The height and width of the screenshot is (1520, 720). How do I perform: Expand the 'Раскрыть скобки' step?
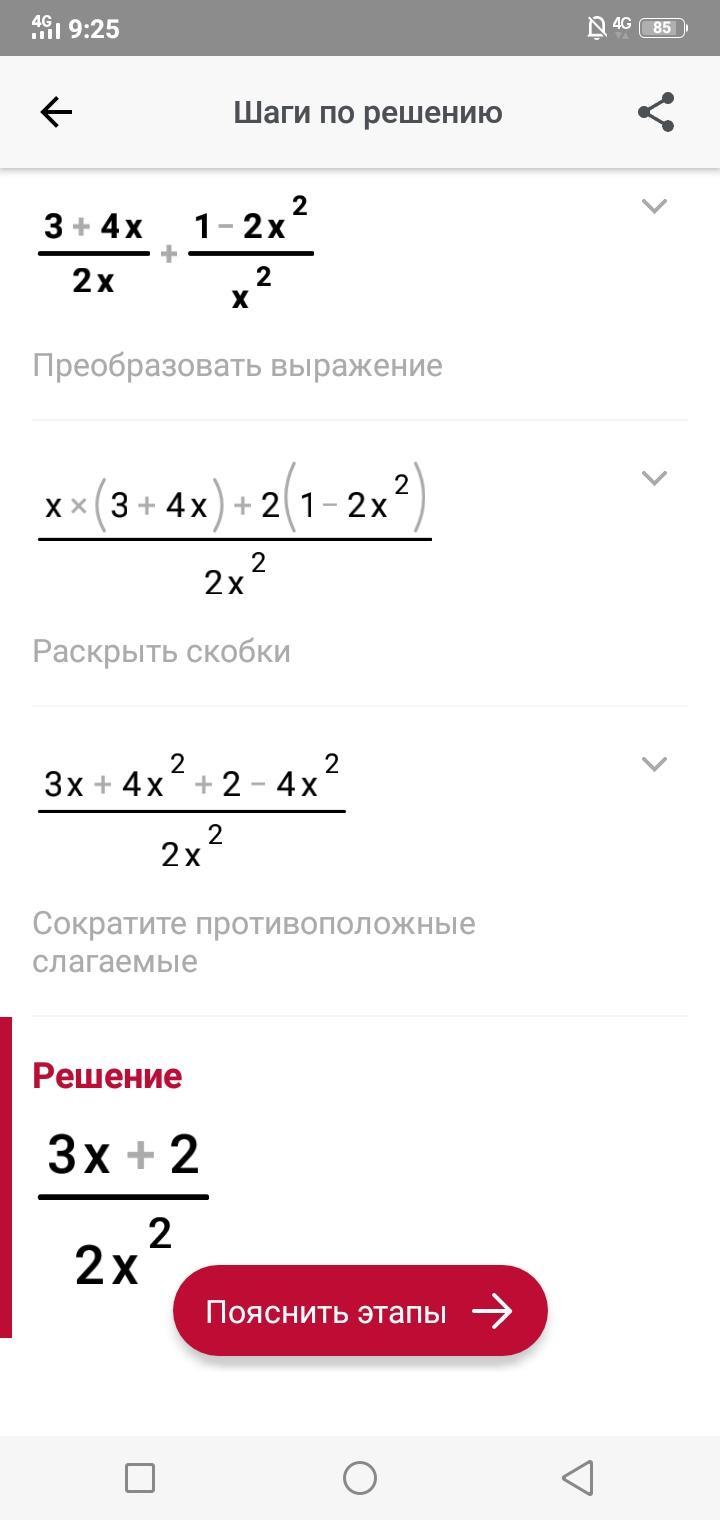[654, 478]
